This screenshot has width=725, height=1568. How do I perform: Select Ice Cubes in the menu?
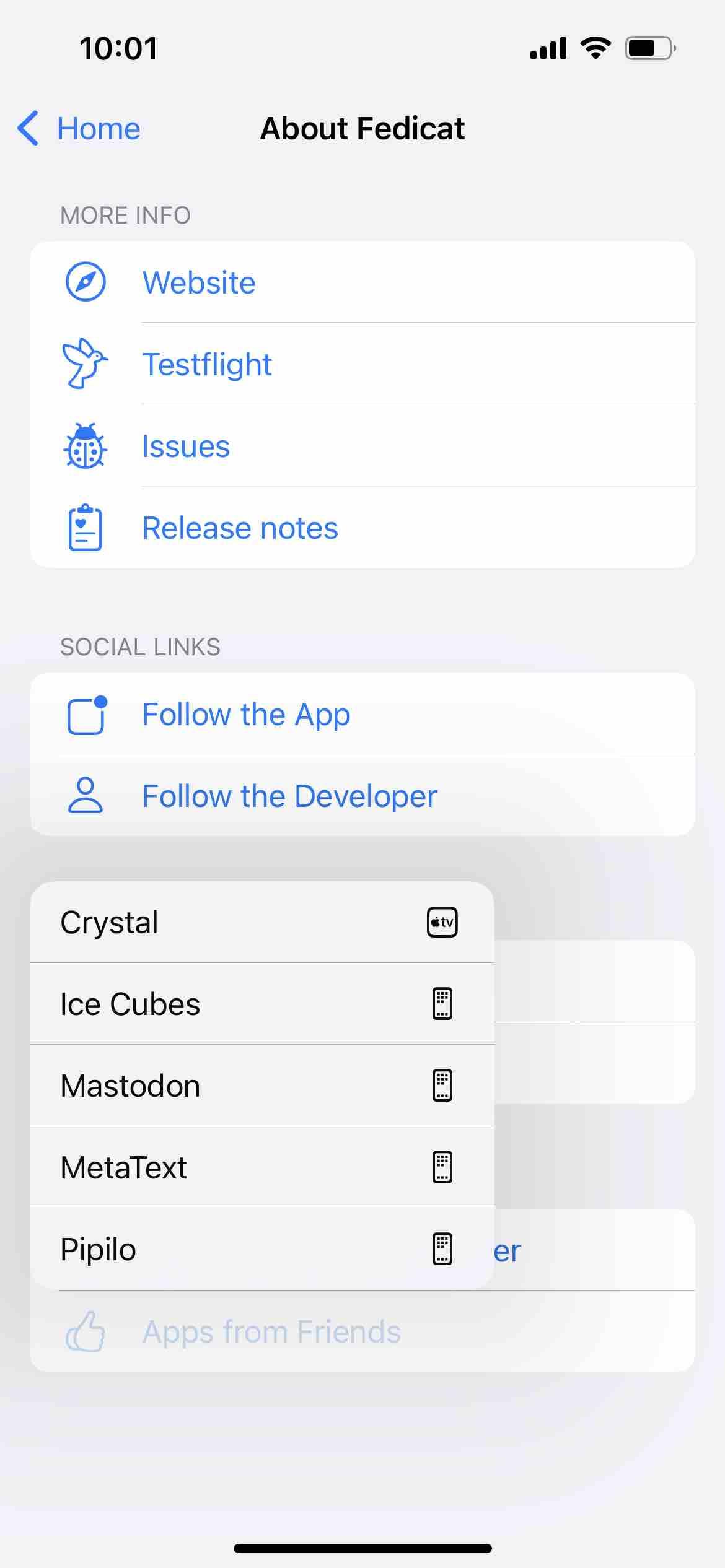261,1004
